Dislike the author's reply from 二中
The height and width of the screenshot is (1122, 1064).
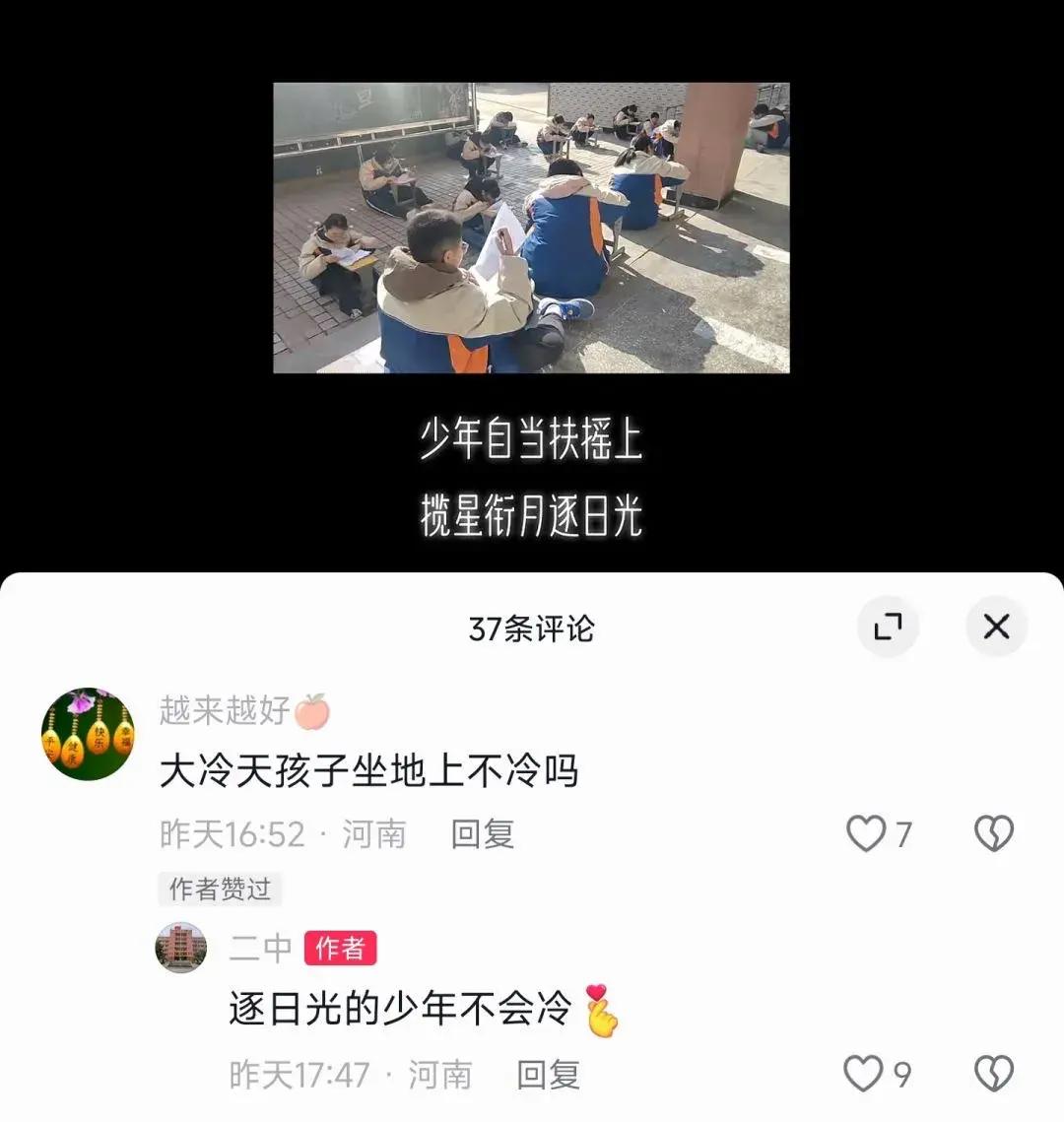(x=993, y=1074)
